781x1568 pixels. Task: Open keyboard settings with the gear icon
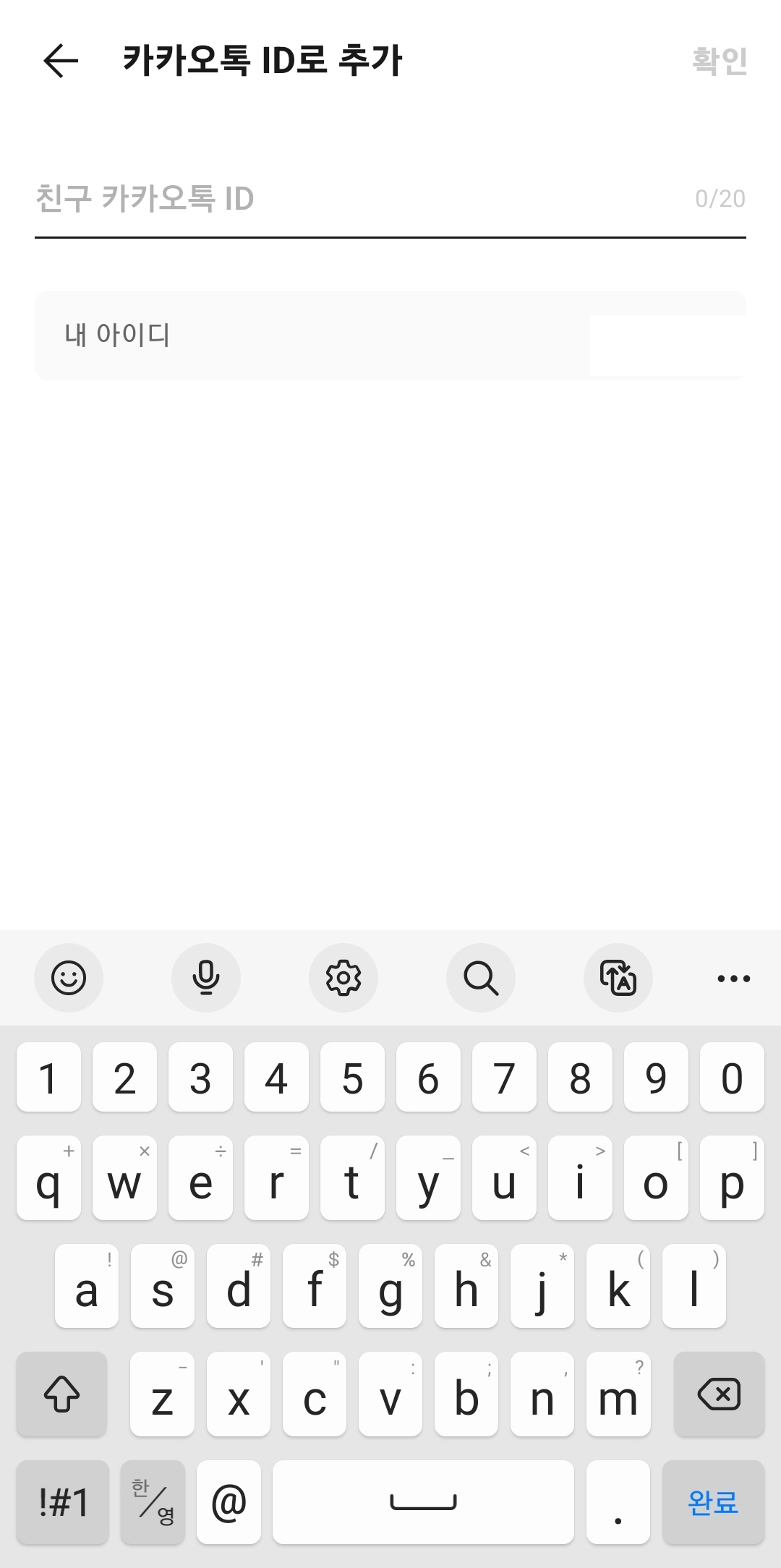tap(343, 978)
